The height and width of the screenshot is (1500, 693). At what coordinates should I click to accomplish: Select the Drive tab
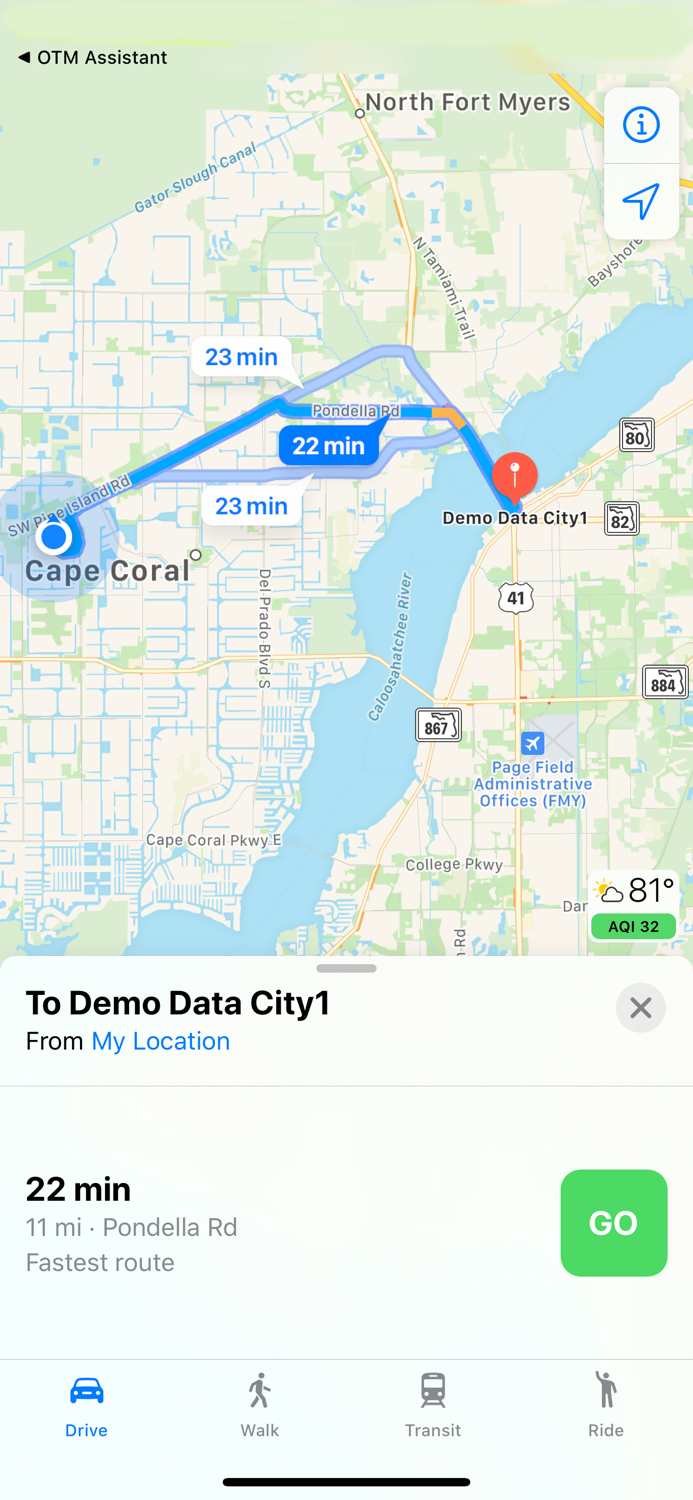click(x=87, y=1405)
